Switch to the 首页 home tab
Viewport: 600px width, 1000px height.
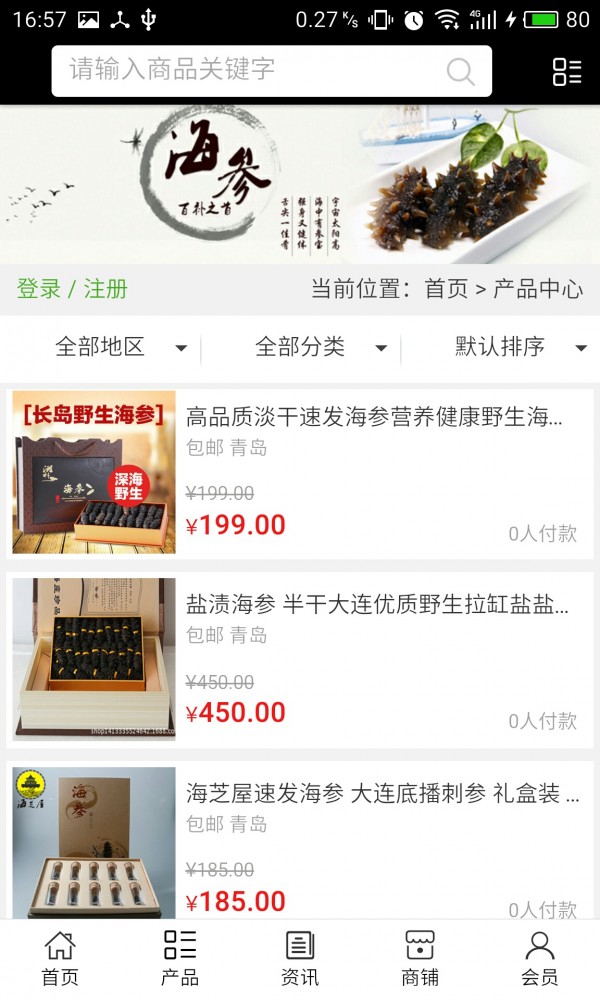click(x=60, y=958)
